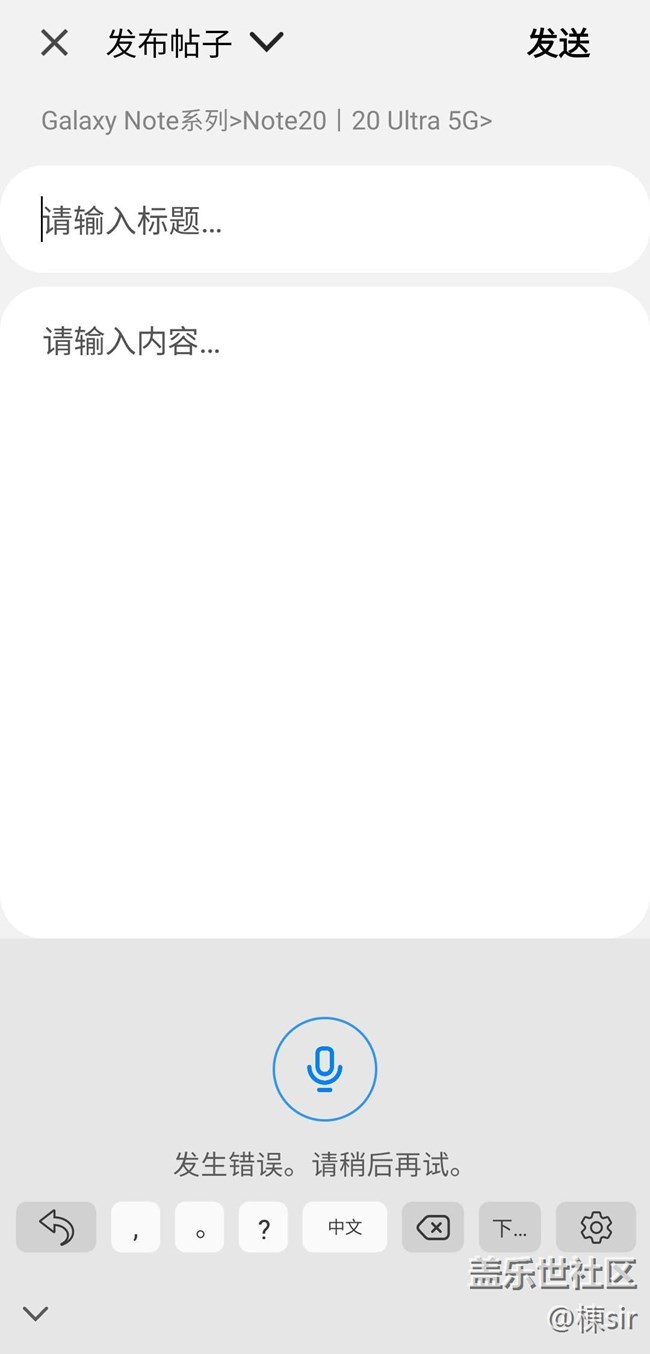Hide the keyboard with the down chevron
This screenshot has width=650, height=1354.
pyautogui.click(x=36, y=1313)
